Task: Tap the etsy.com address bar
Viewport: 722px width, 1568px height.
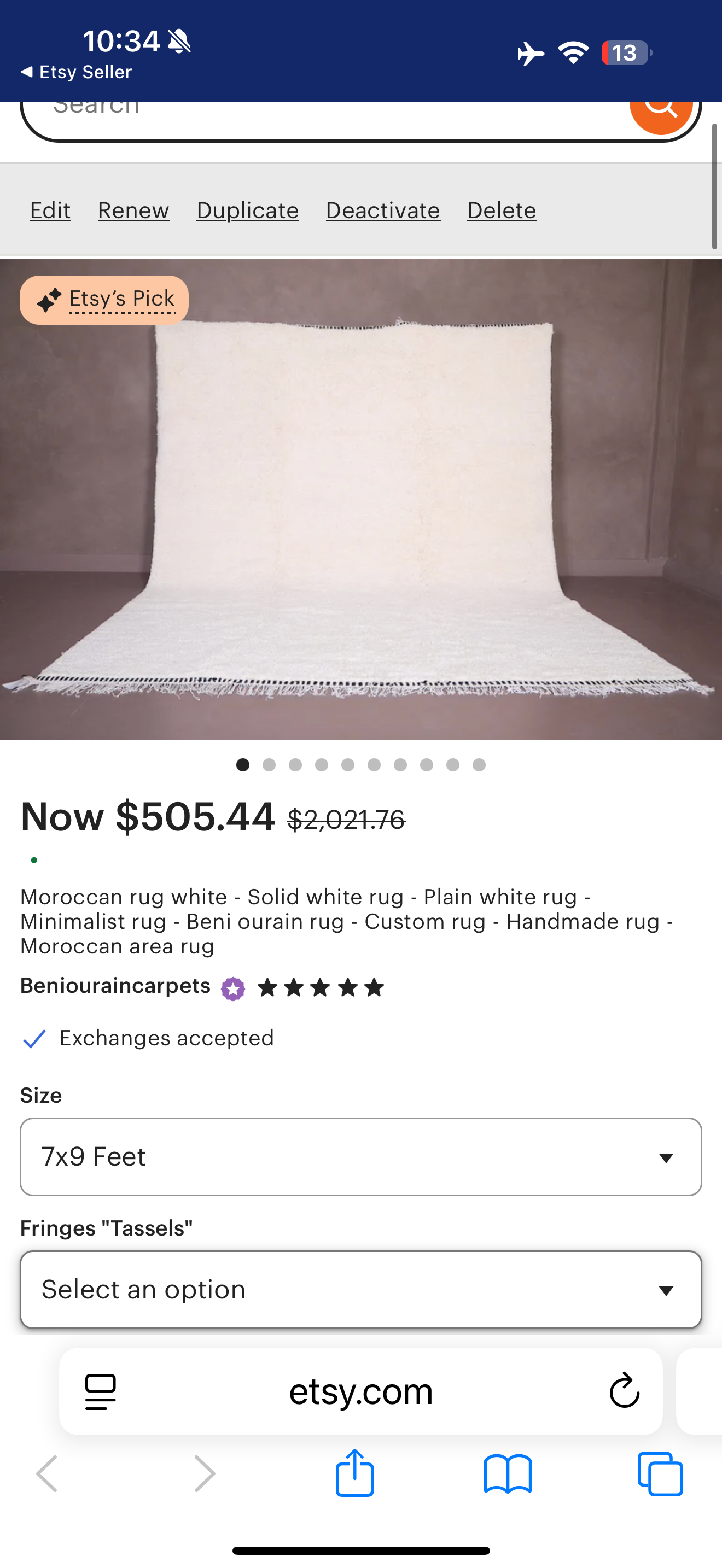Action: pyautogui.click(x=360, y=1391)
